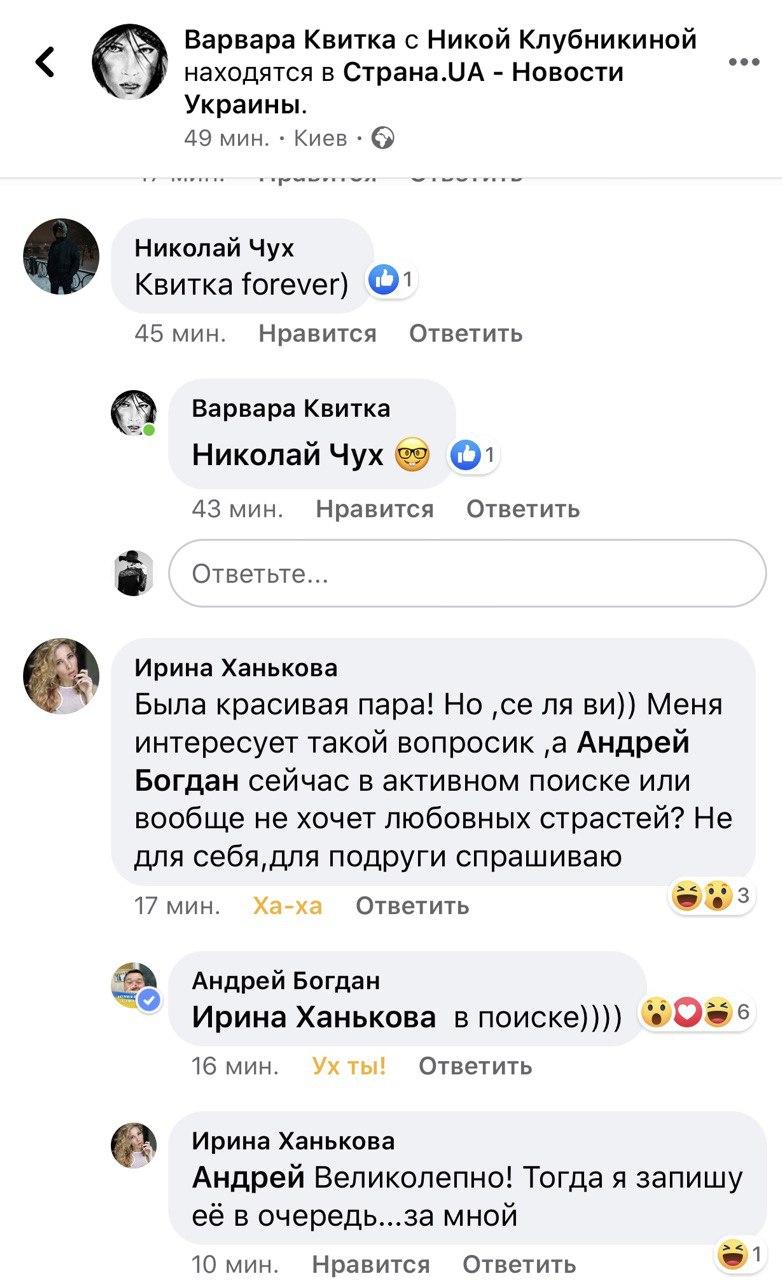
Task: Reply to Варвара Квитка's comment
Action: (x=522, y=509)
